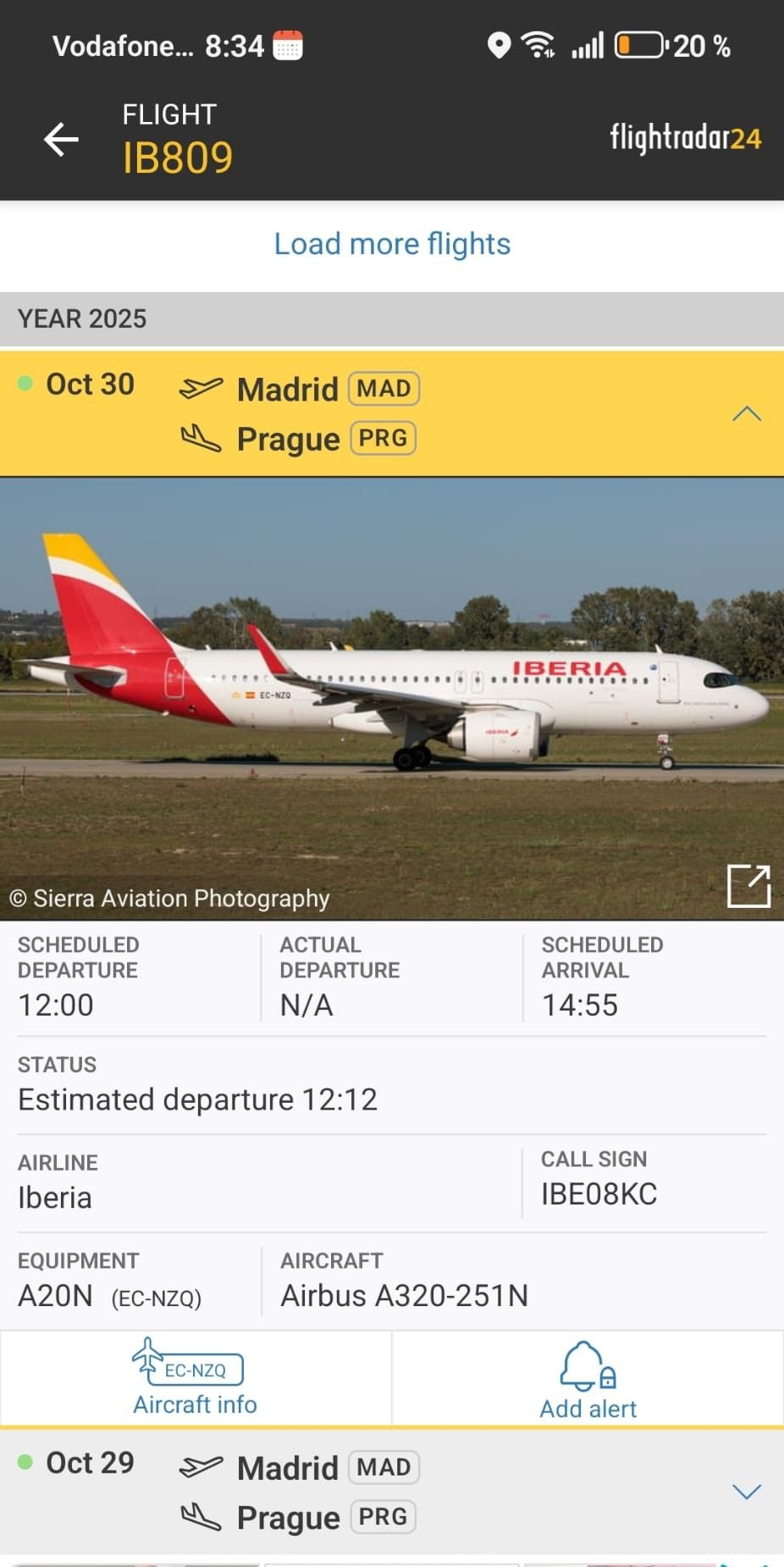The image size is (784, 1567).
Task: Add alert for this flight
Action: (588, 1381)
